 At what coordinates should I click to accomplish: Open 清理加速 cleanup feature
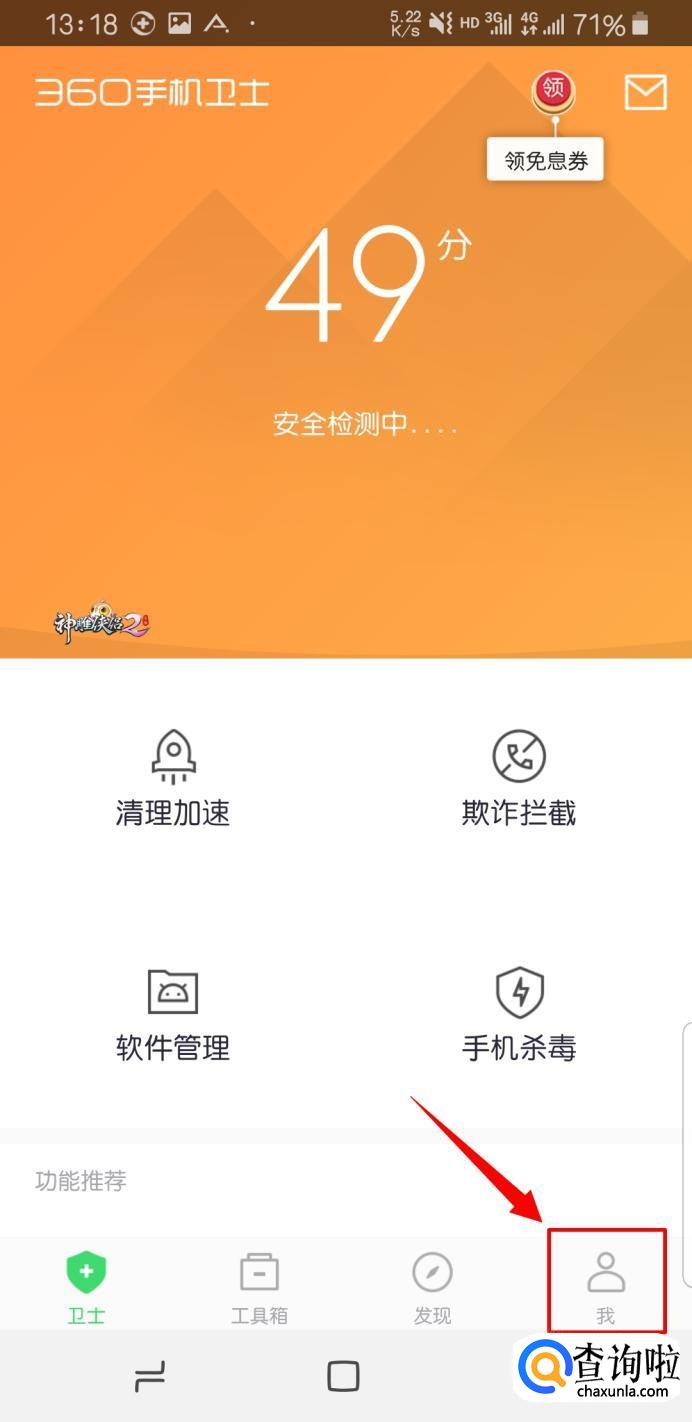[173, 779]
